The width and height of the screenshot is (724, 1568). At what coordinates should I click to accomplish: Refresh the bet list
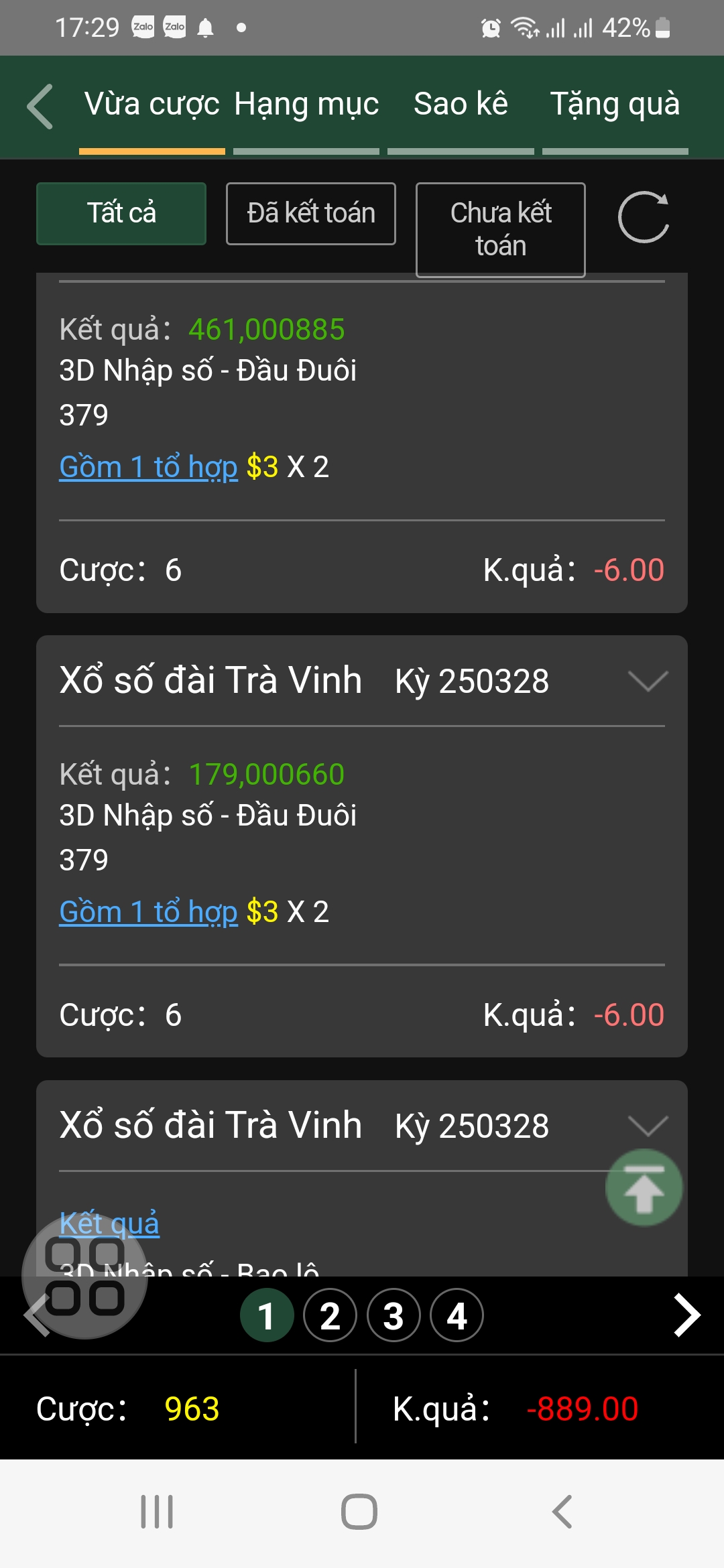(644, 217)
